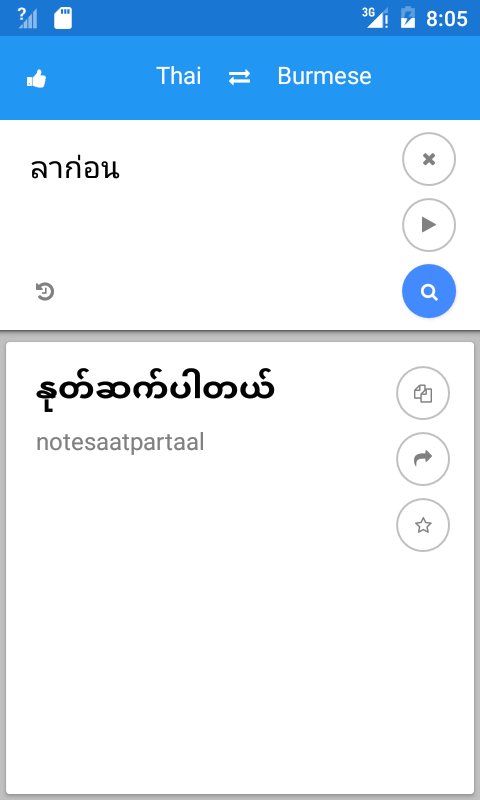
Task: Tap the blue search translate button
Action: tap(429, 291)
